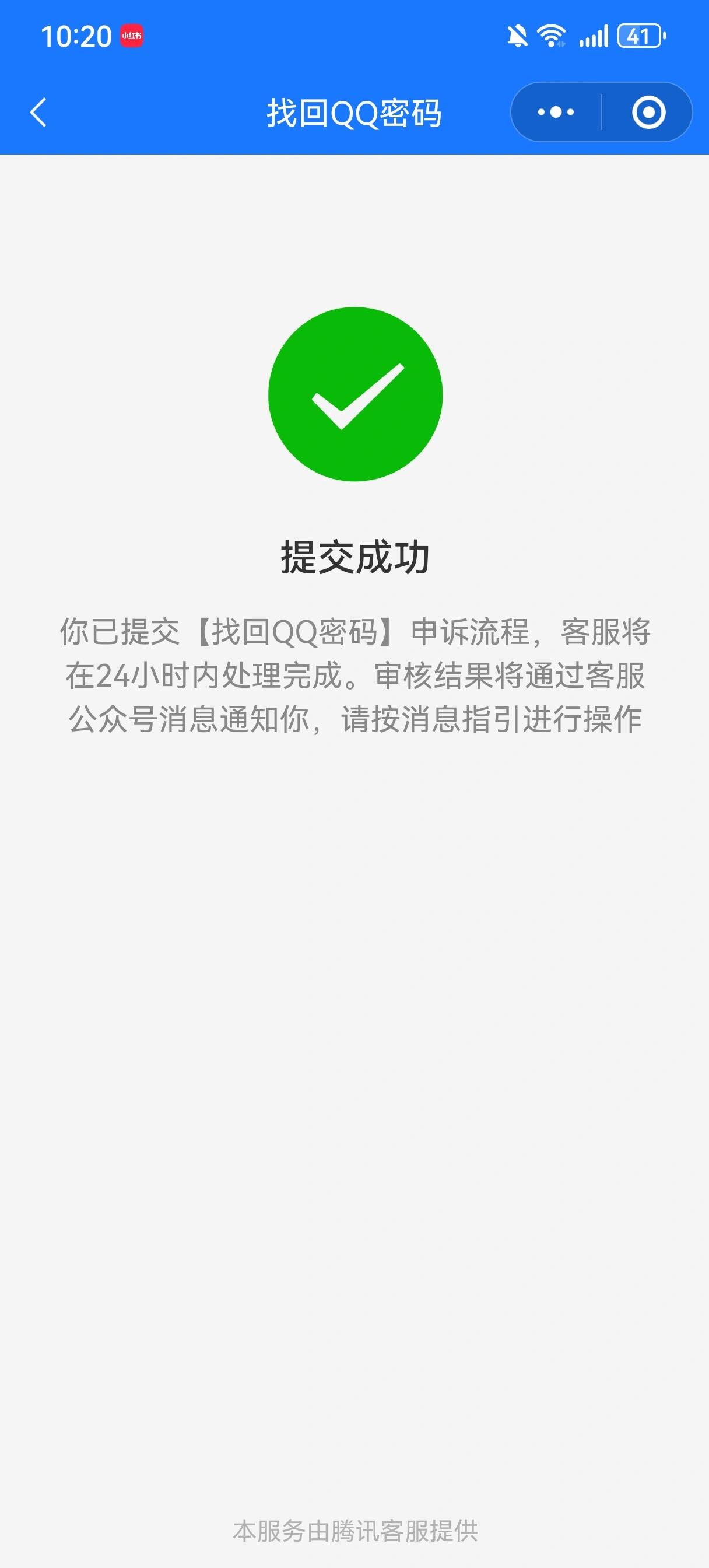Tap the Wi-Fi status icon
The width and height of the screenshot is (709, 1568).
click(551, 37)
